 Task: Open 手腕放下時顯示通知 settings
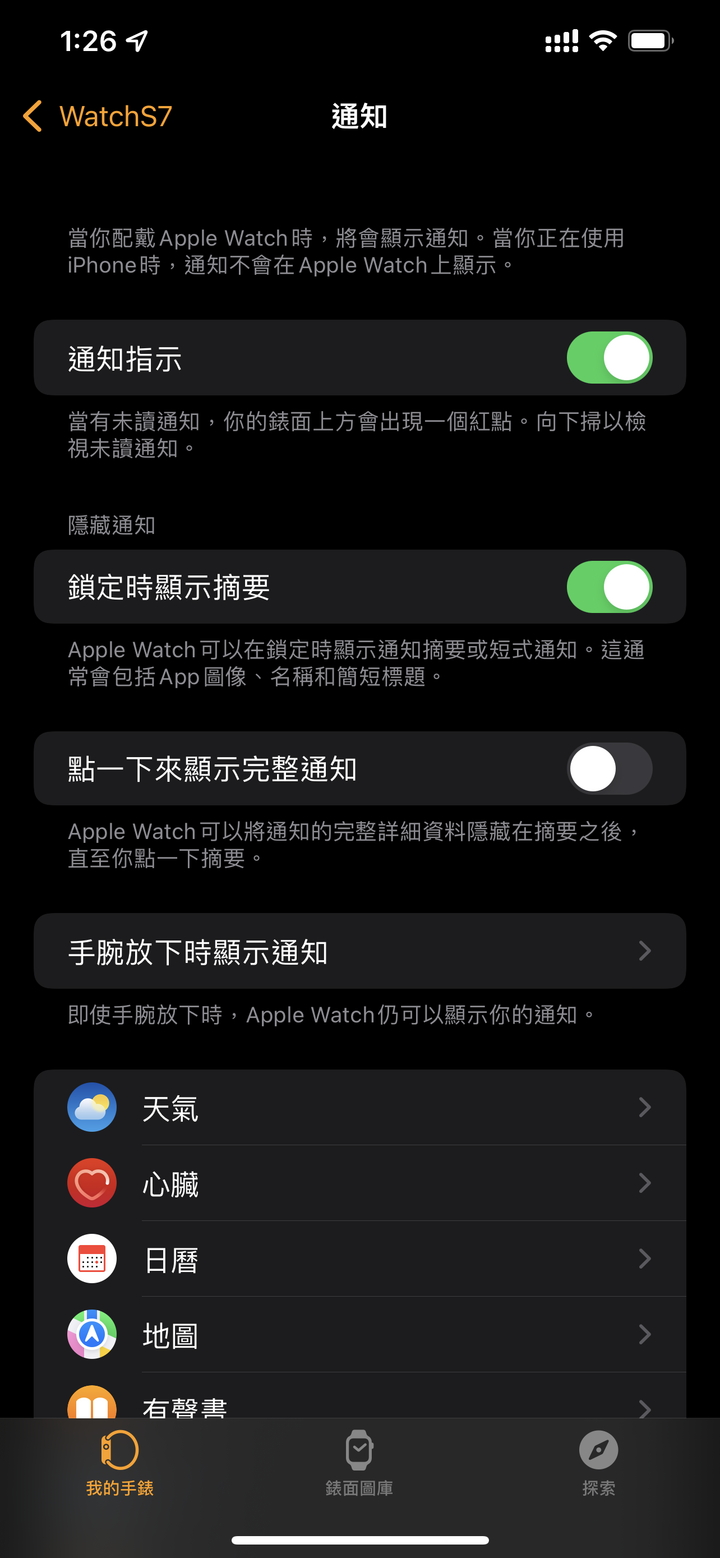click(x=360, y=951)
